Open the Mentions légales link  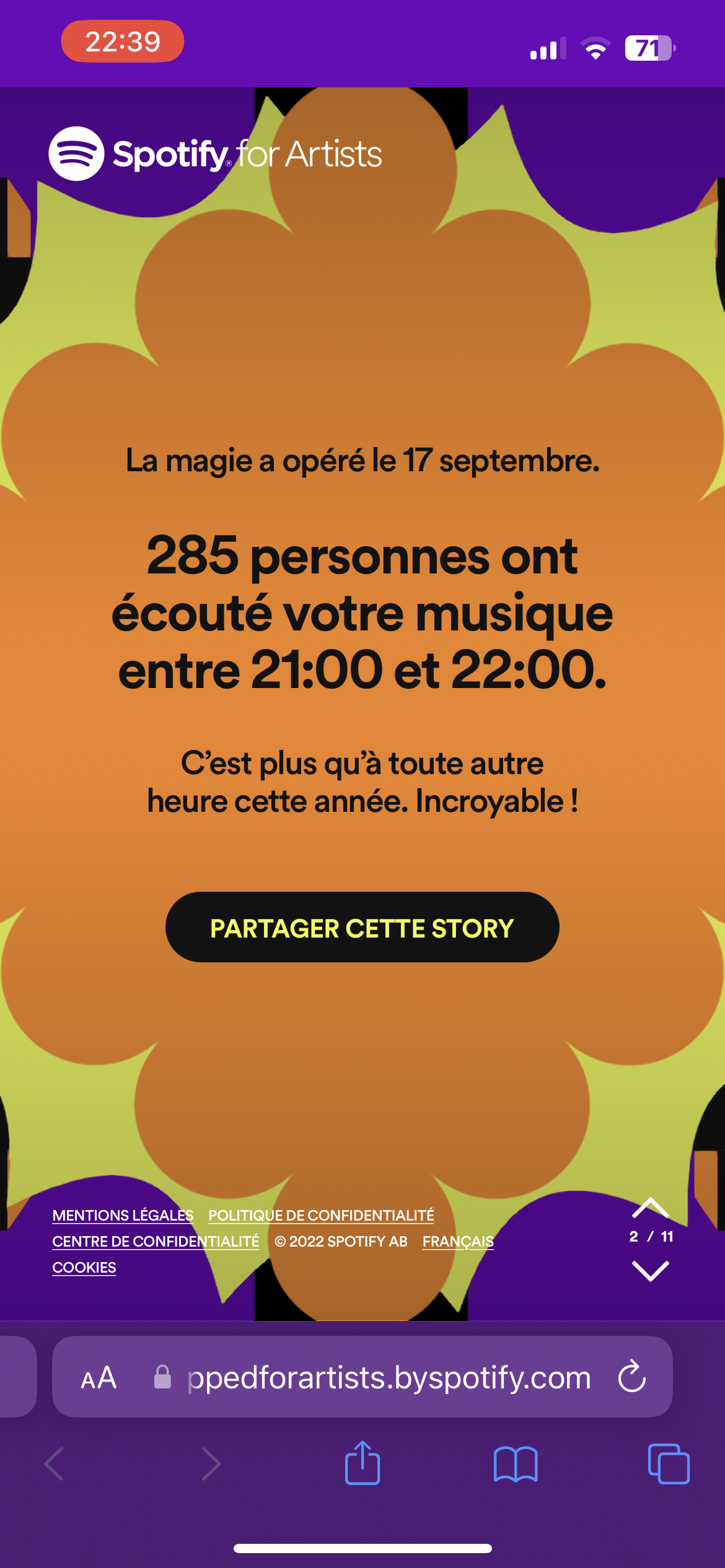pyautogui.click(x=123, y=1216)
